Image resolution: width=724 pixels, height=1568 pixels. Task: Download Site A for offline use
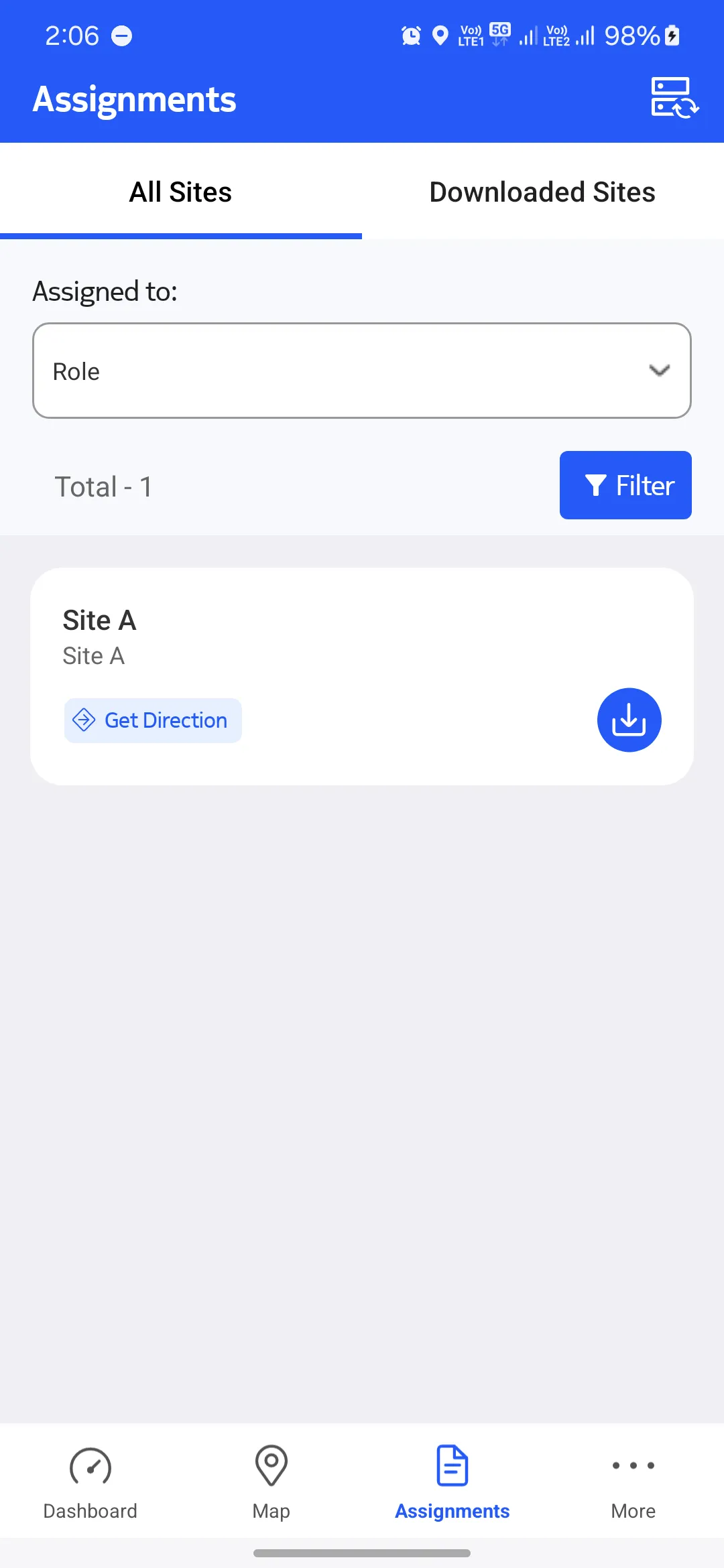tap(629, 720)
